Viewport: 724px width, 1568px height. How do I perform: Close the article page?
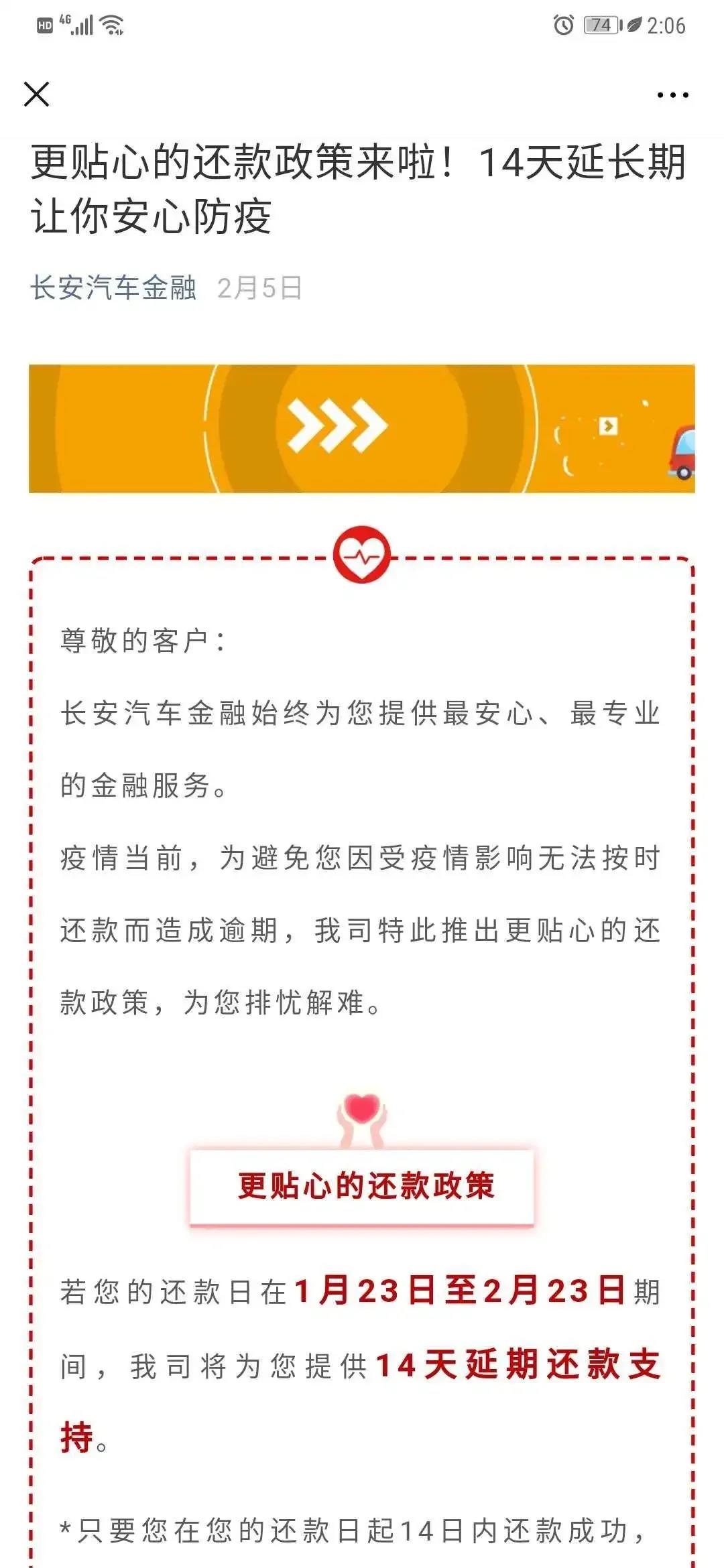36,94
